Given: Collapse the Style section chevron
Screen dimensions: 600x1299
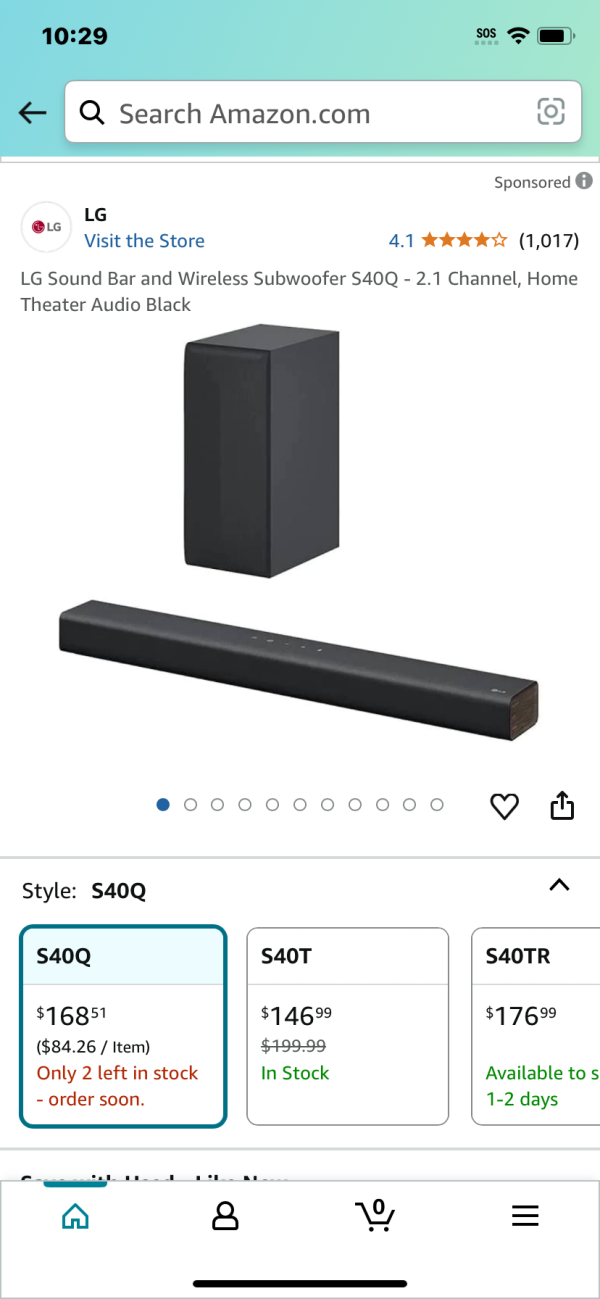Looking at the screenshot, I should [x=560, y=885].
